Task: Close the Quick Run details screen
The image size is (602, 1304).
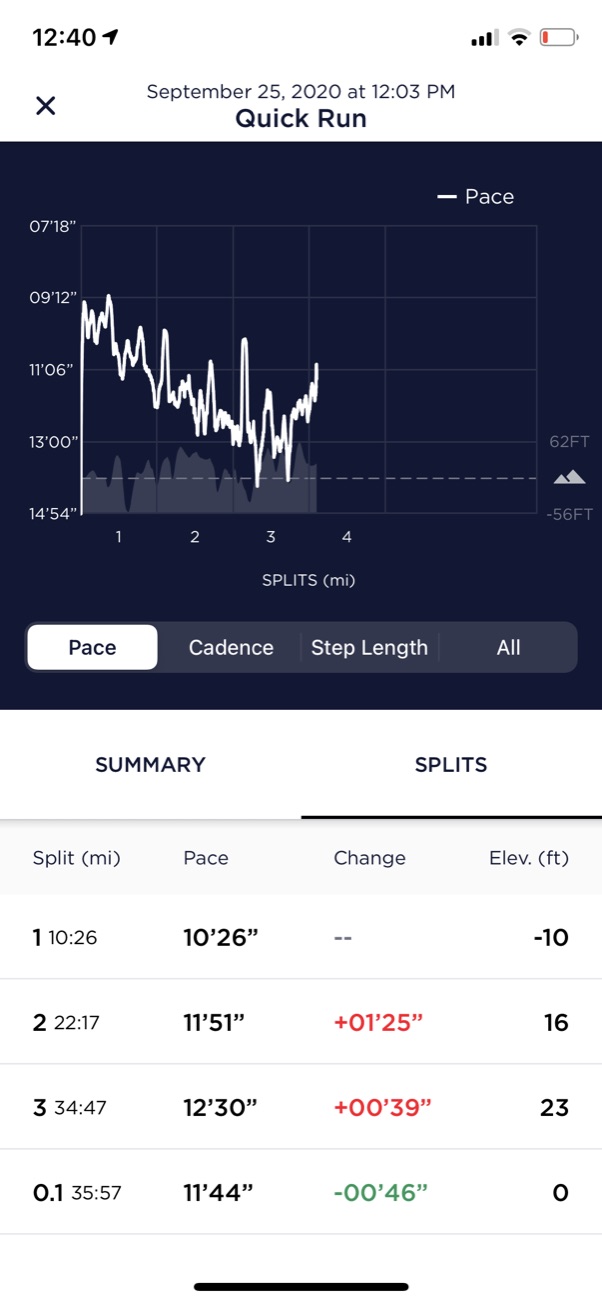Action: pyautogui.click(x=45, y=106)
